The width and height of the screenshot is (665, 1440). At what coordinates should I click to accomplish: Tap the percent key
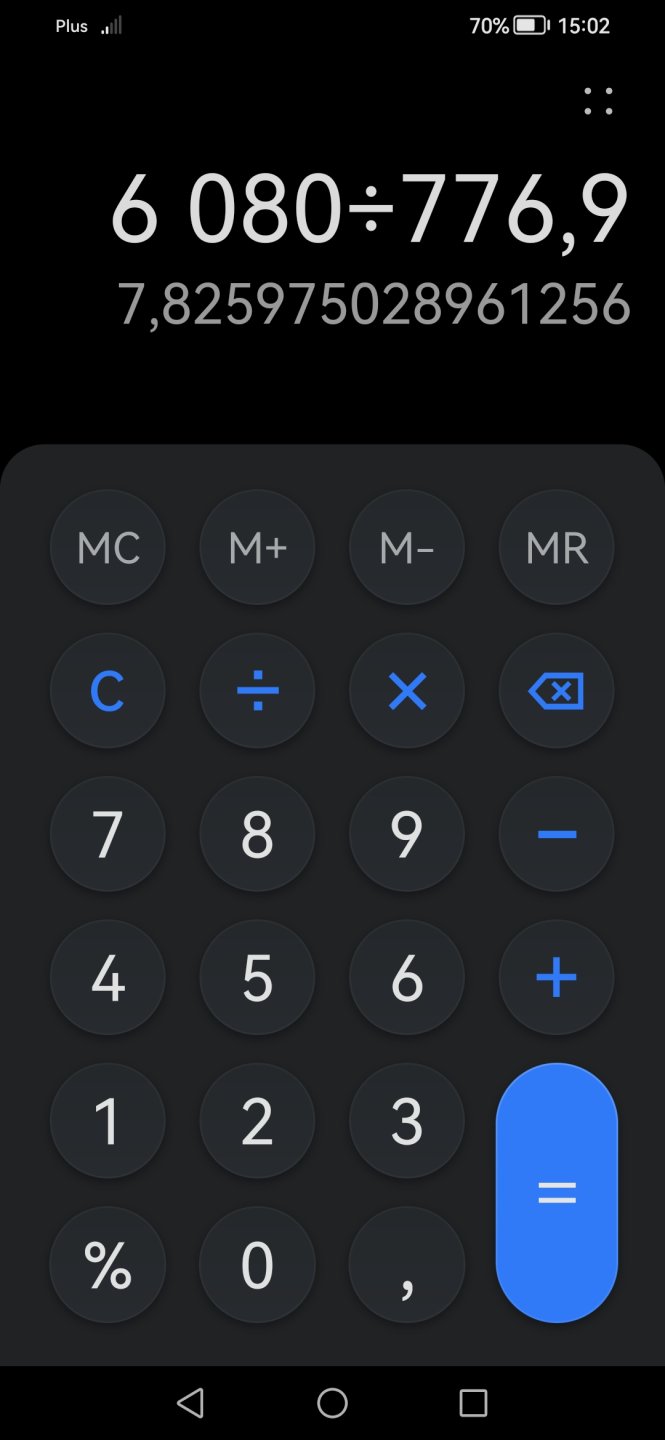pos(108,1264)
